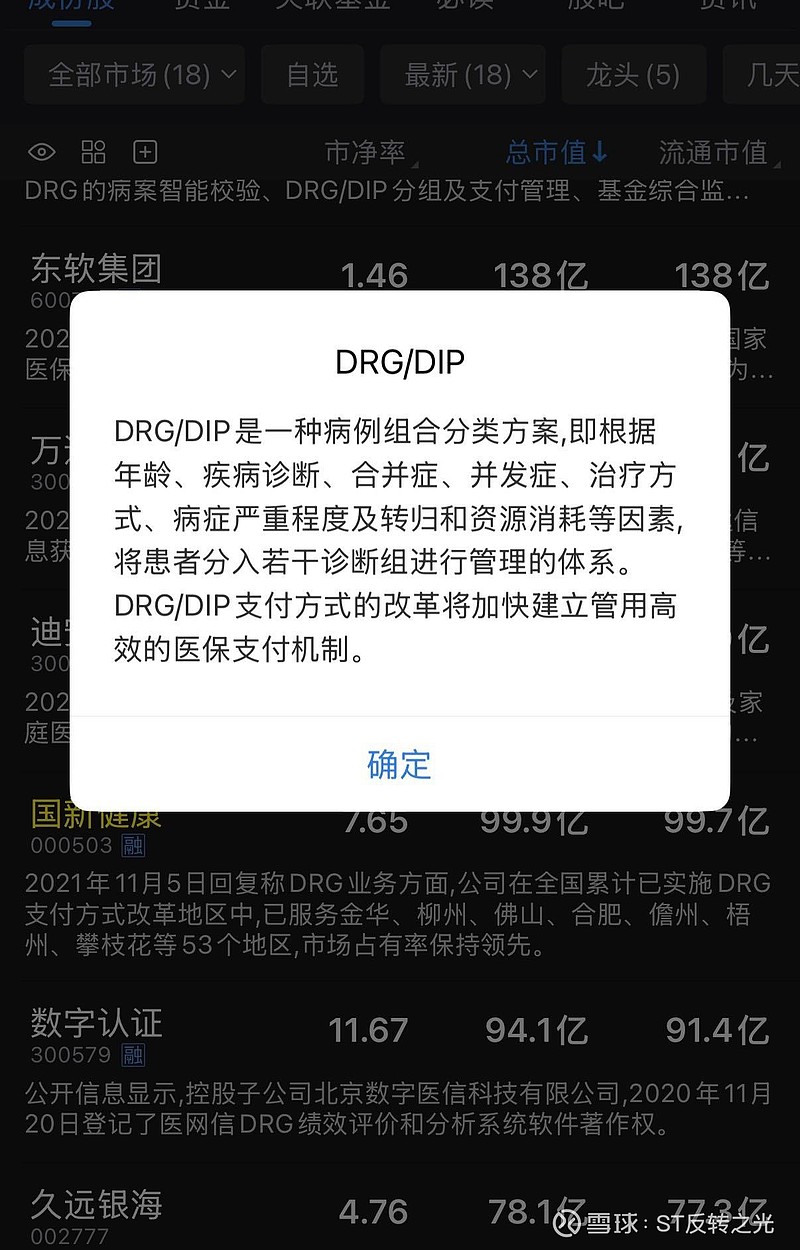Open 东软集团 stock row

click(x=400, y=280)
